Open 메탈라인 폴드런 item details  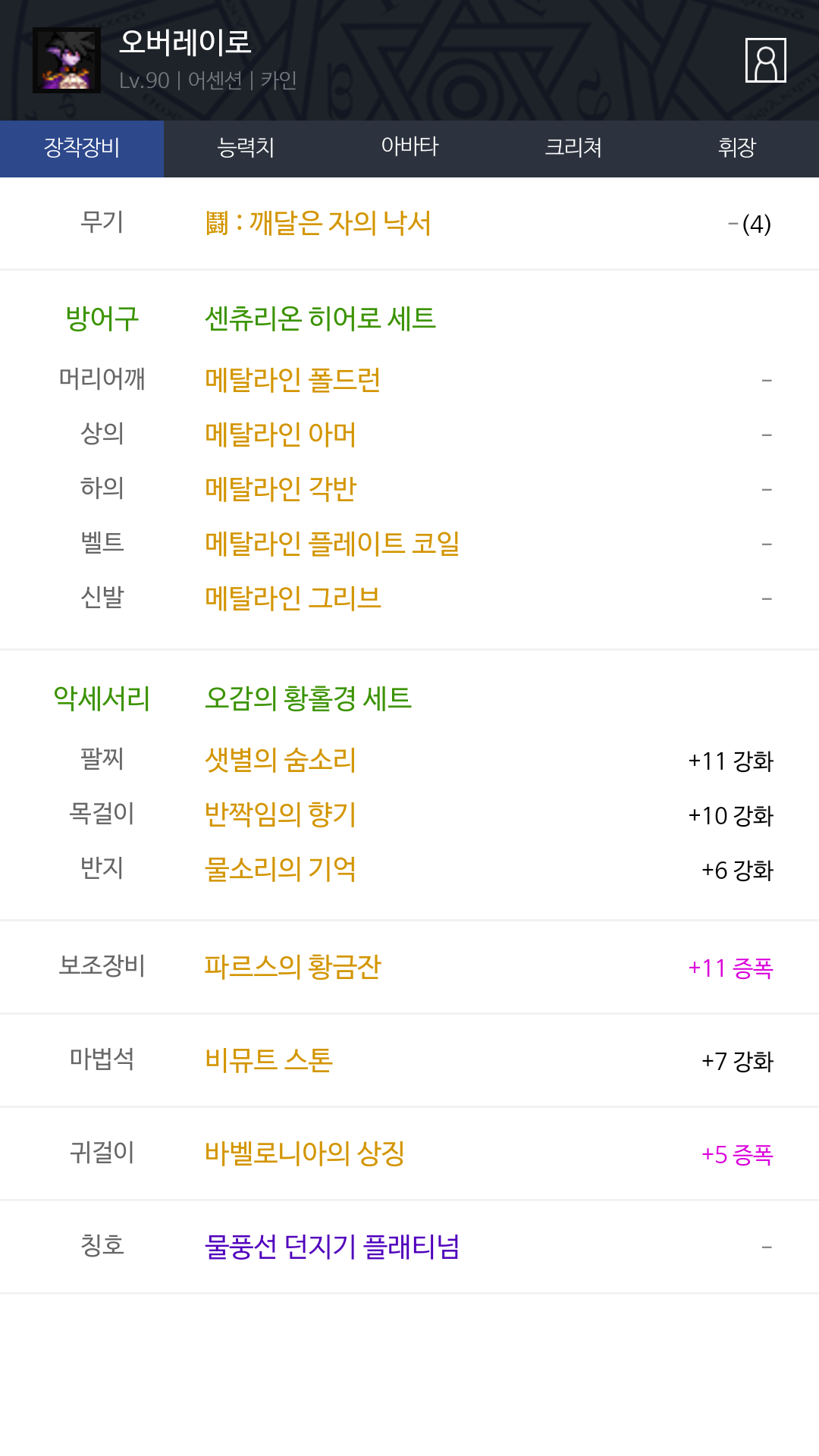click(293, 380)
